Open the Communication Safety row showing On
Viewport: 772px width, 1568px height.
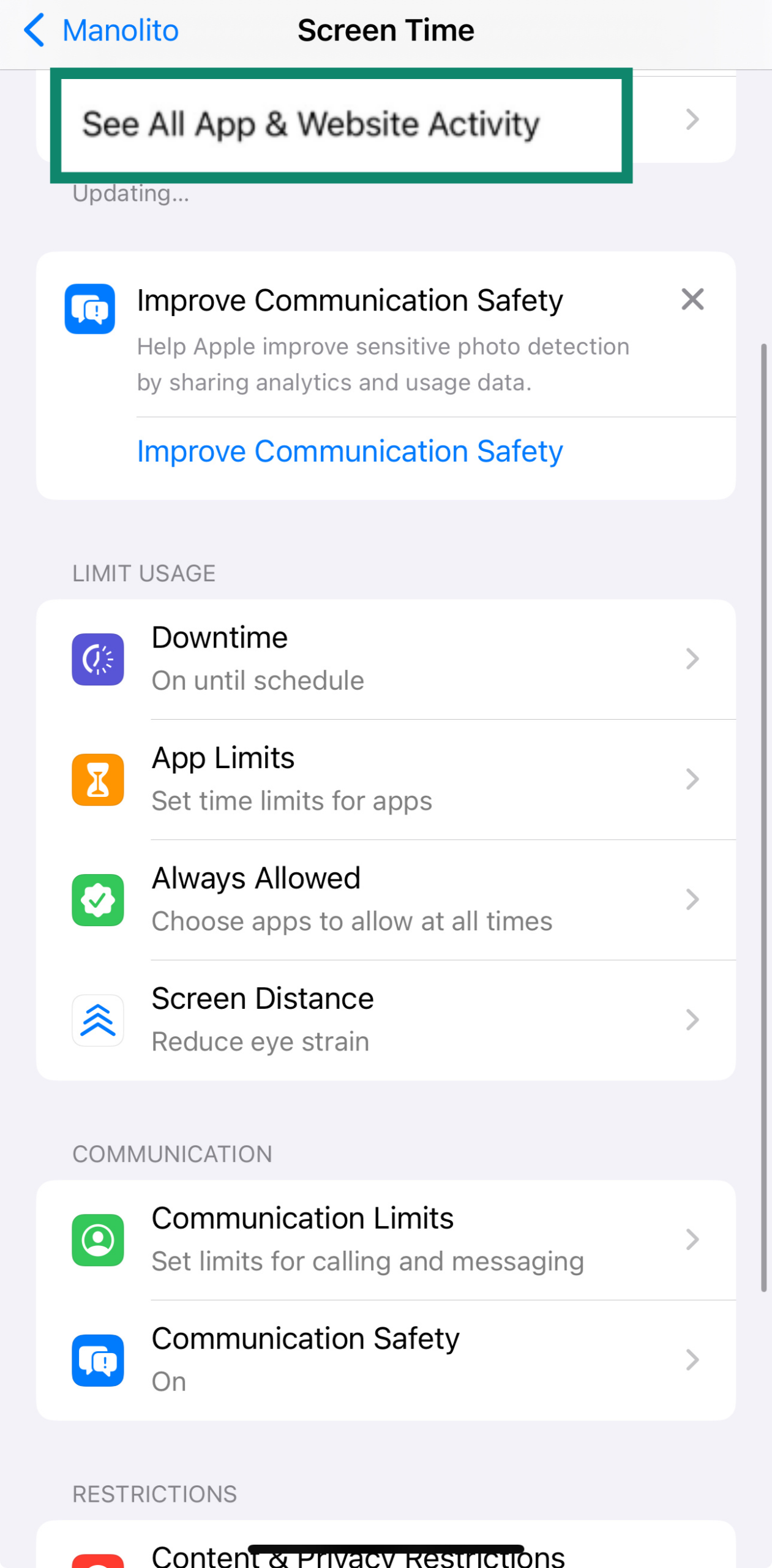(386, 1360)
